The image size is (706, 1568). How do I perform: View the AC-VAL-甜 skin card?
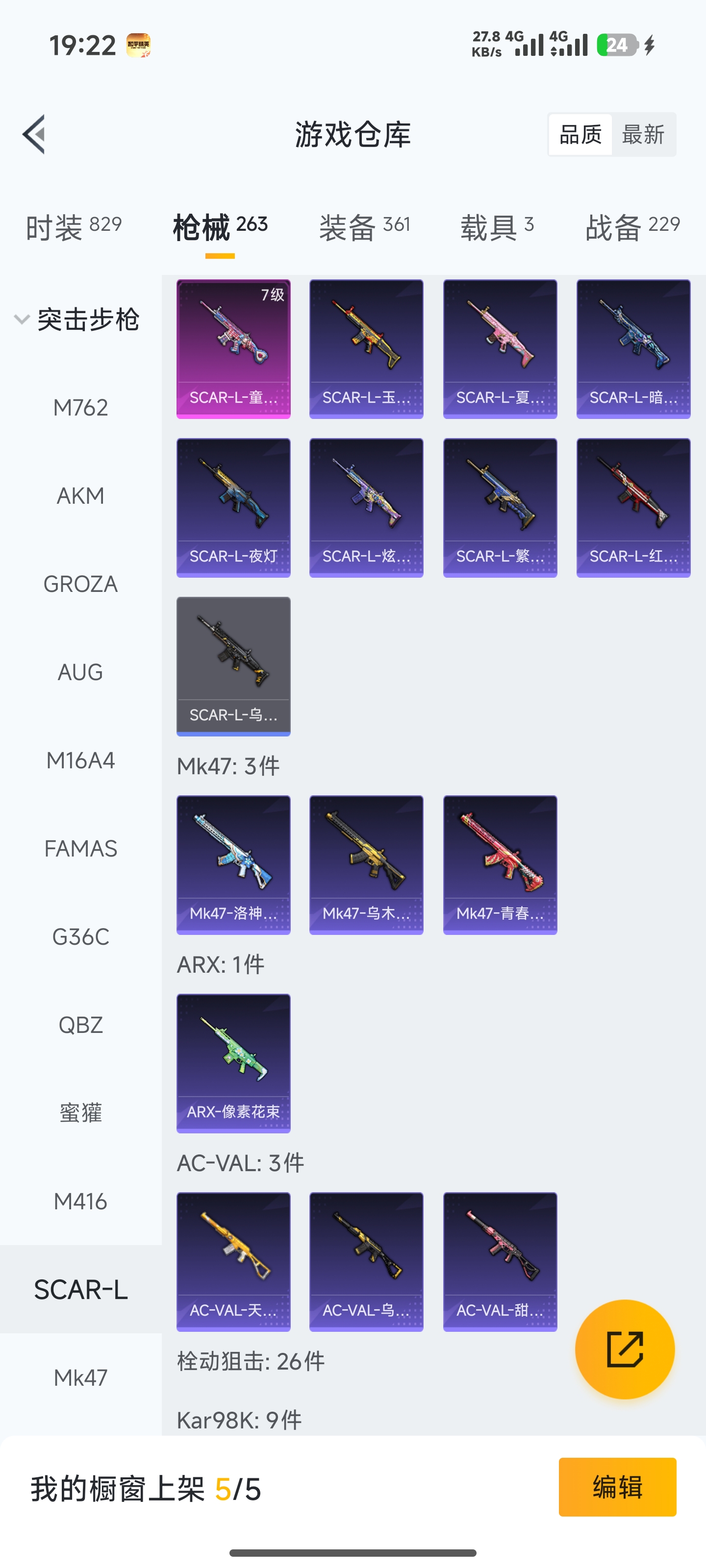point(500,1262)
